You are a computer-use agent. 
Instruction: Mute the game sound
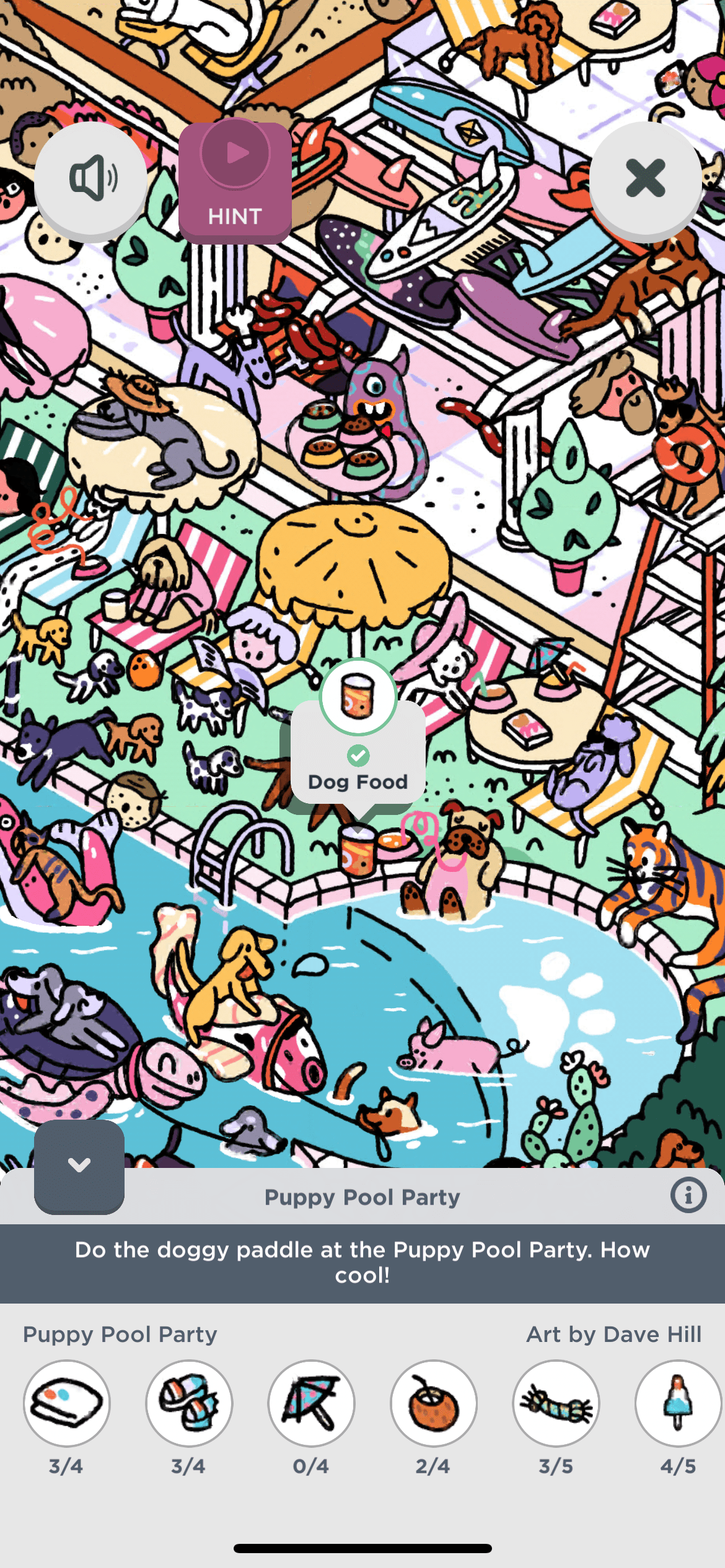coord(91,179)
